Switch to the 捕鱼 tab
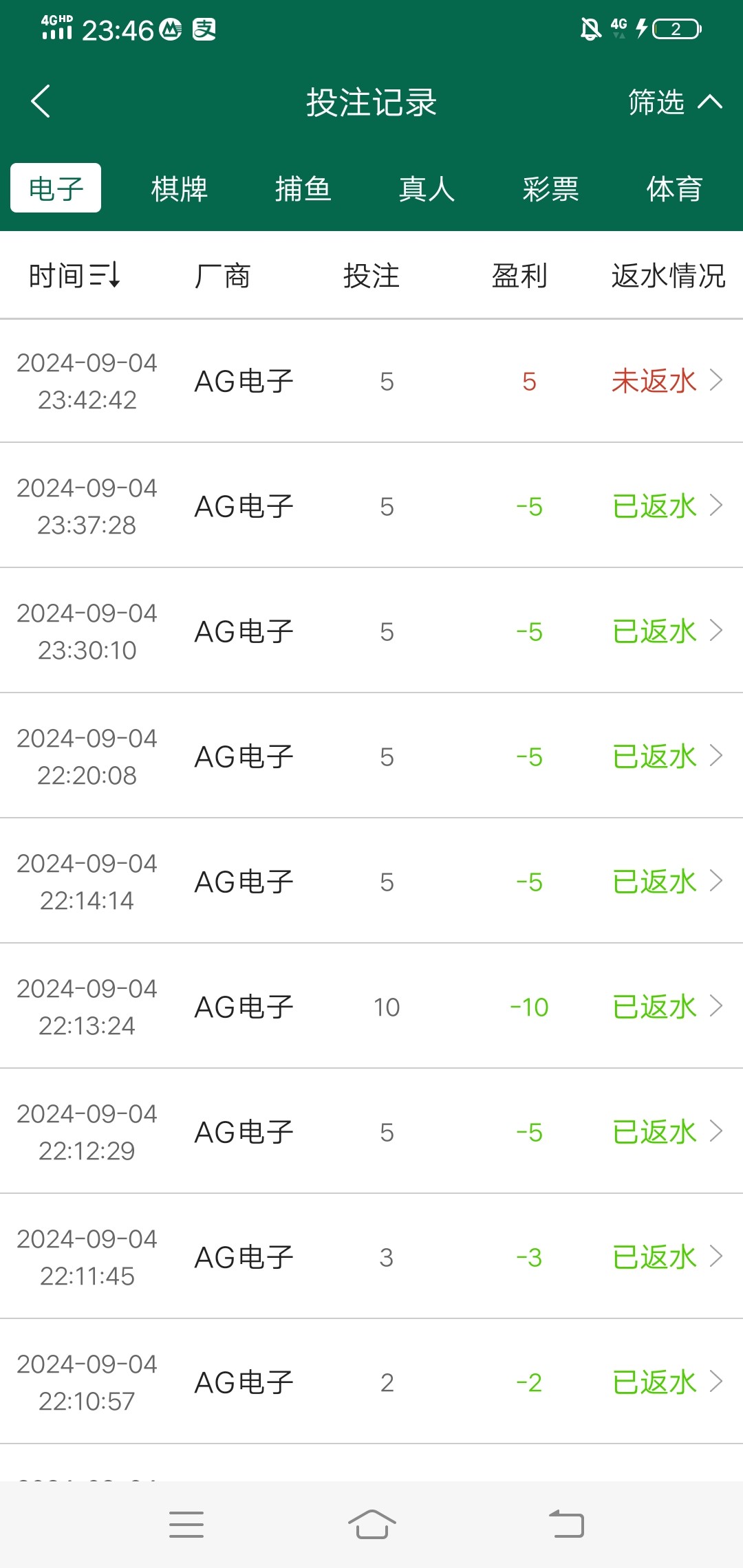The height and width of the screenshot is (1568, 743). pos(303,190)
